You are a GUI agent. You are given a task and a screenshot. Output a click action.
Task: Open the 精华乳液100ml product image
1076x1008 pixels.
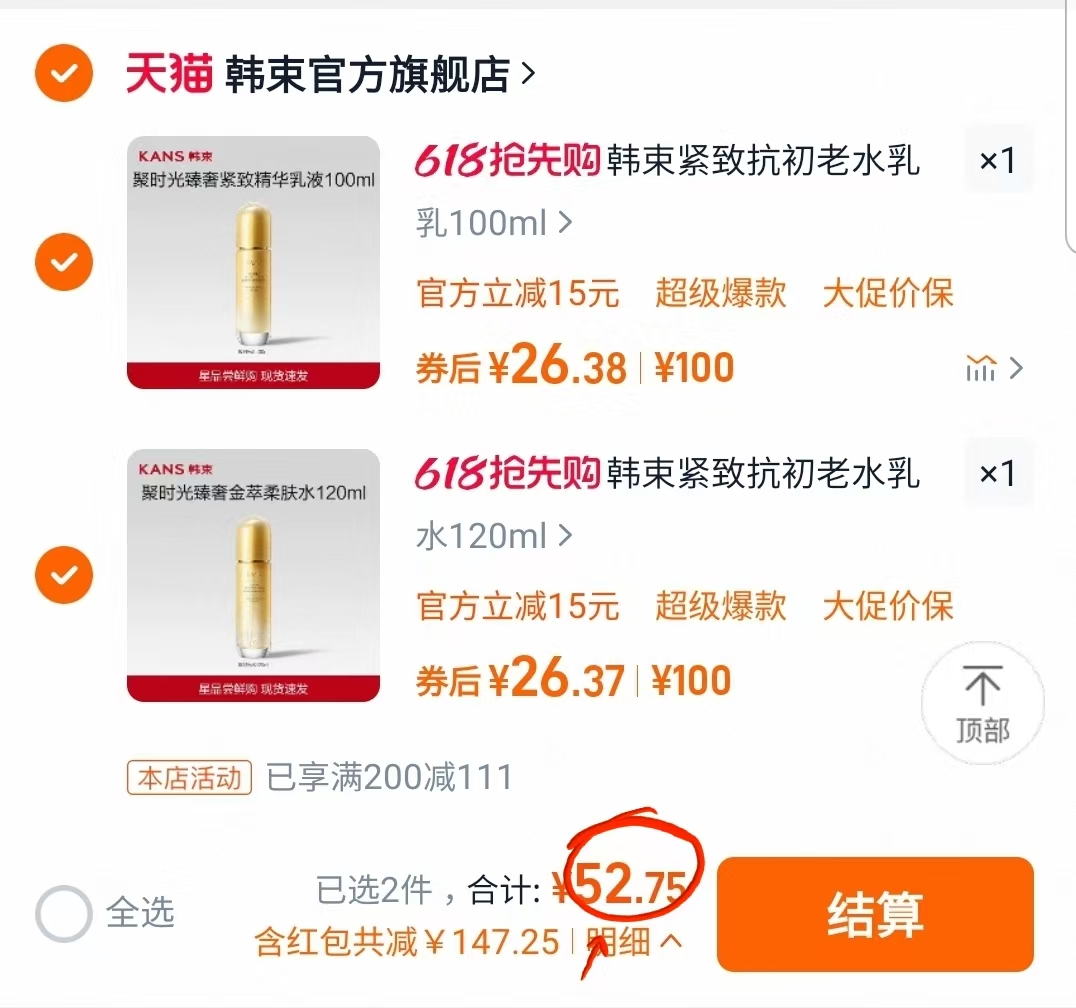coord(253,262)
